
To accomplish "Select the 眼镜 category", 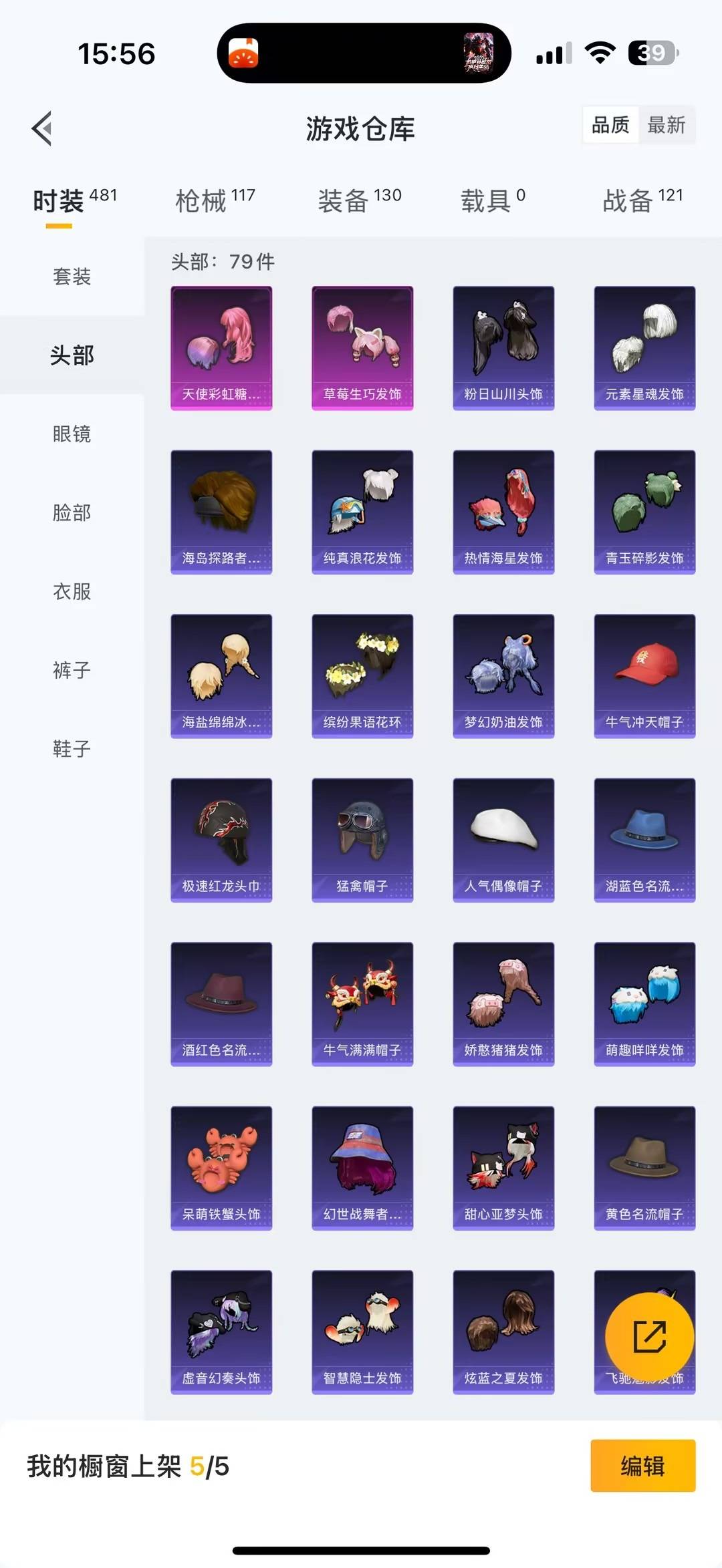I will tap(72, 434).
